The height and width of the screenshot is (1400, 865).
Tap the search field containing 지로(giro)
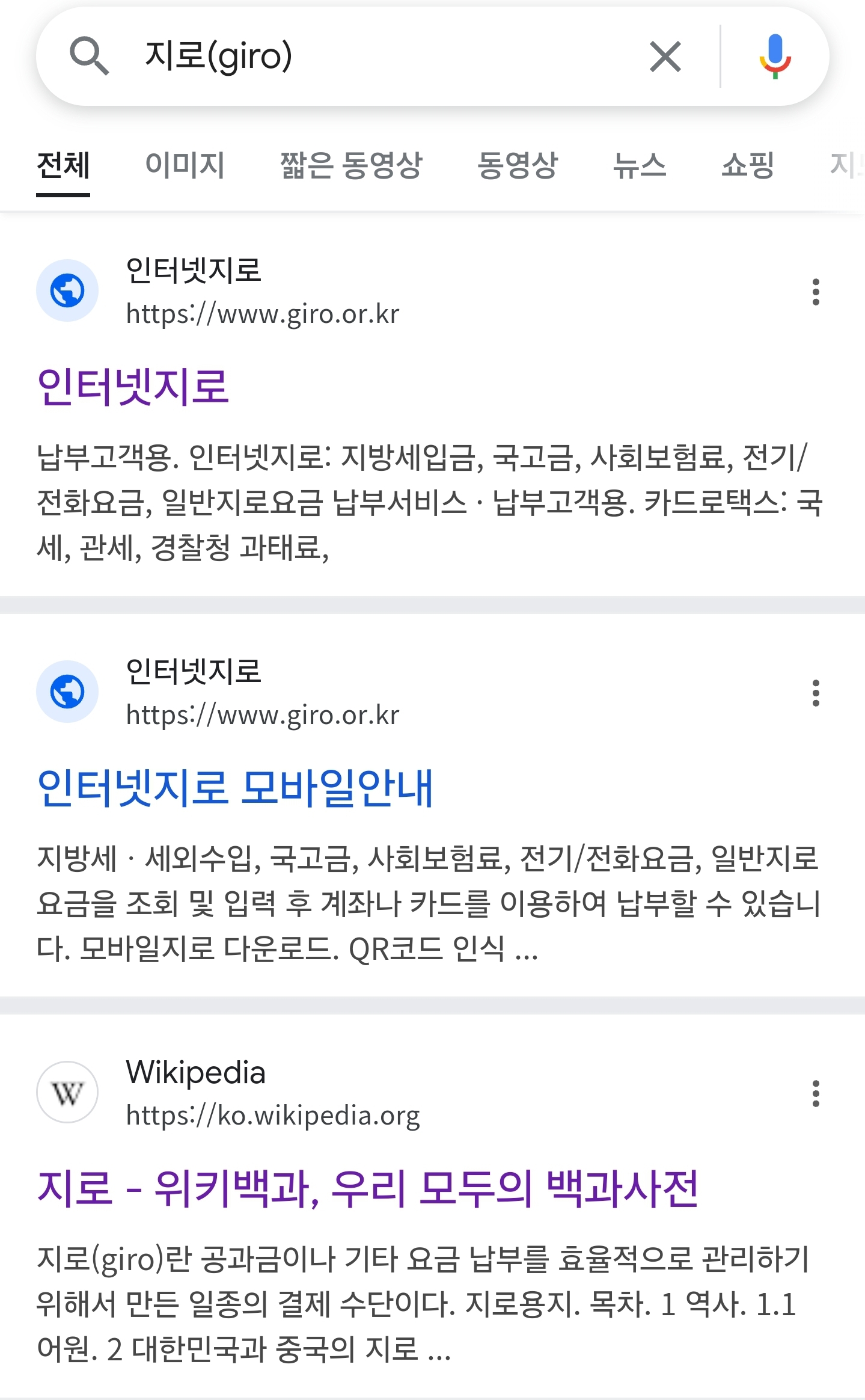click(373, 57)
